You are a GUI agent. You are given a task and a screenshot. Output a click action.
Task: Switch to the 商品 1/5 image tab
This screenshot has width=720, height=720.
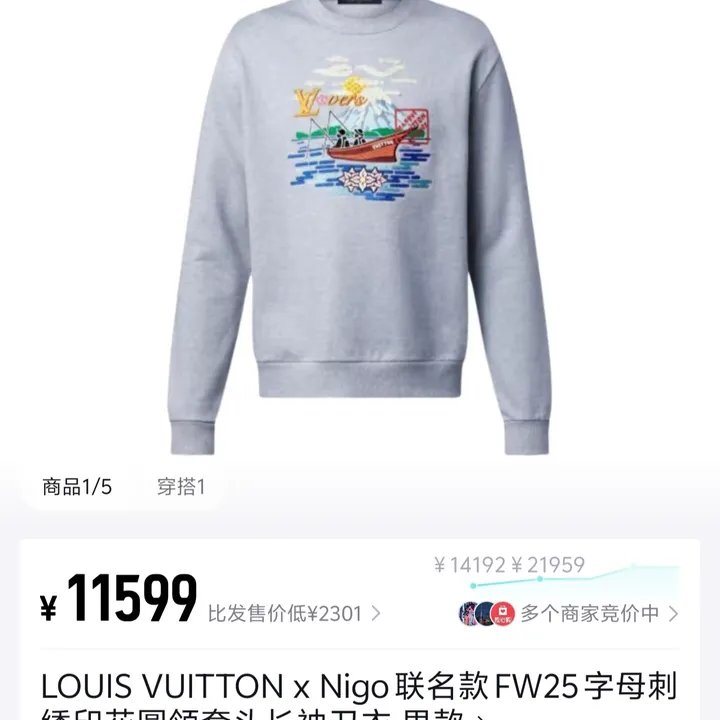tap(77, 487)
